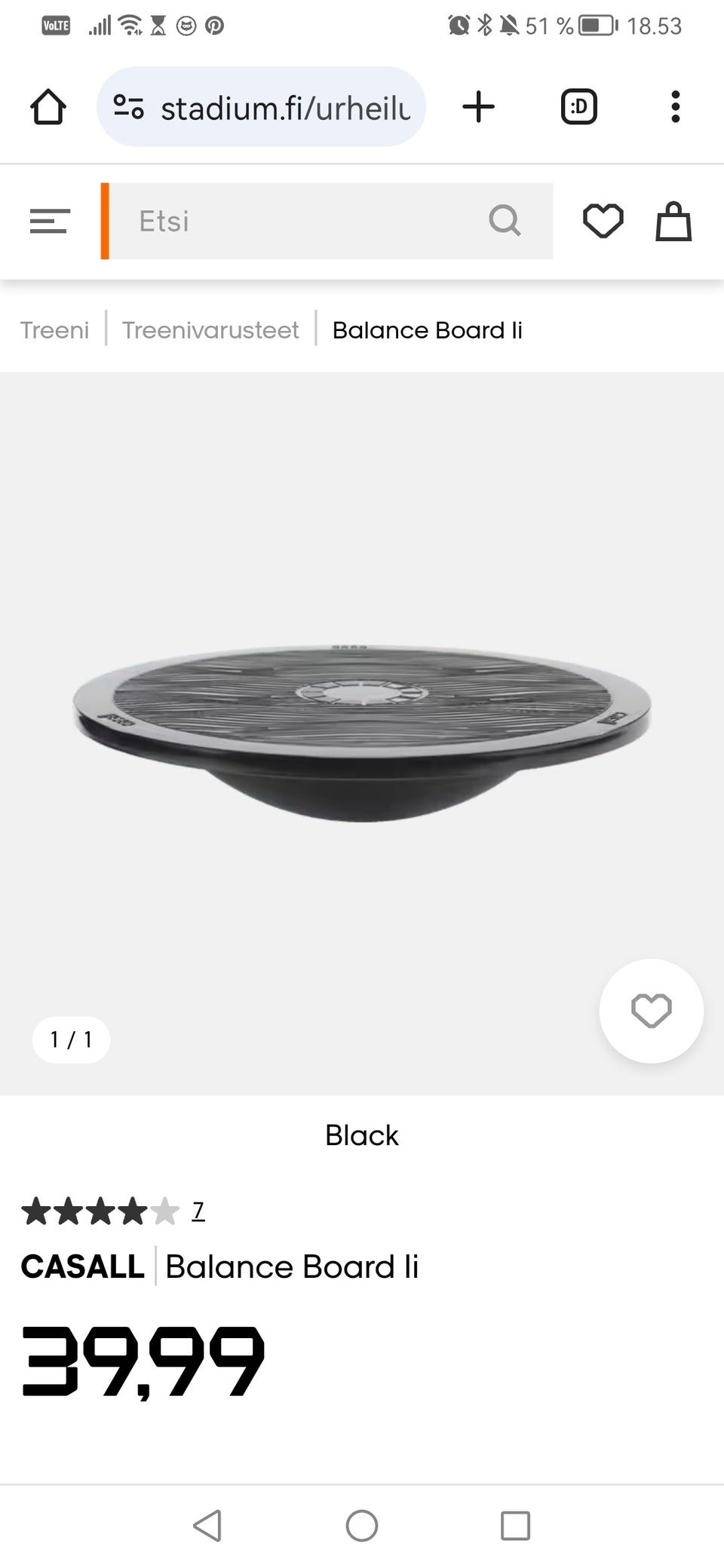Tap the Etsi search field

click(x=302, y=221)
